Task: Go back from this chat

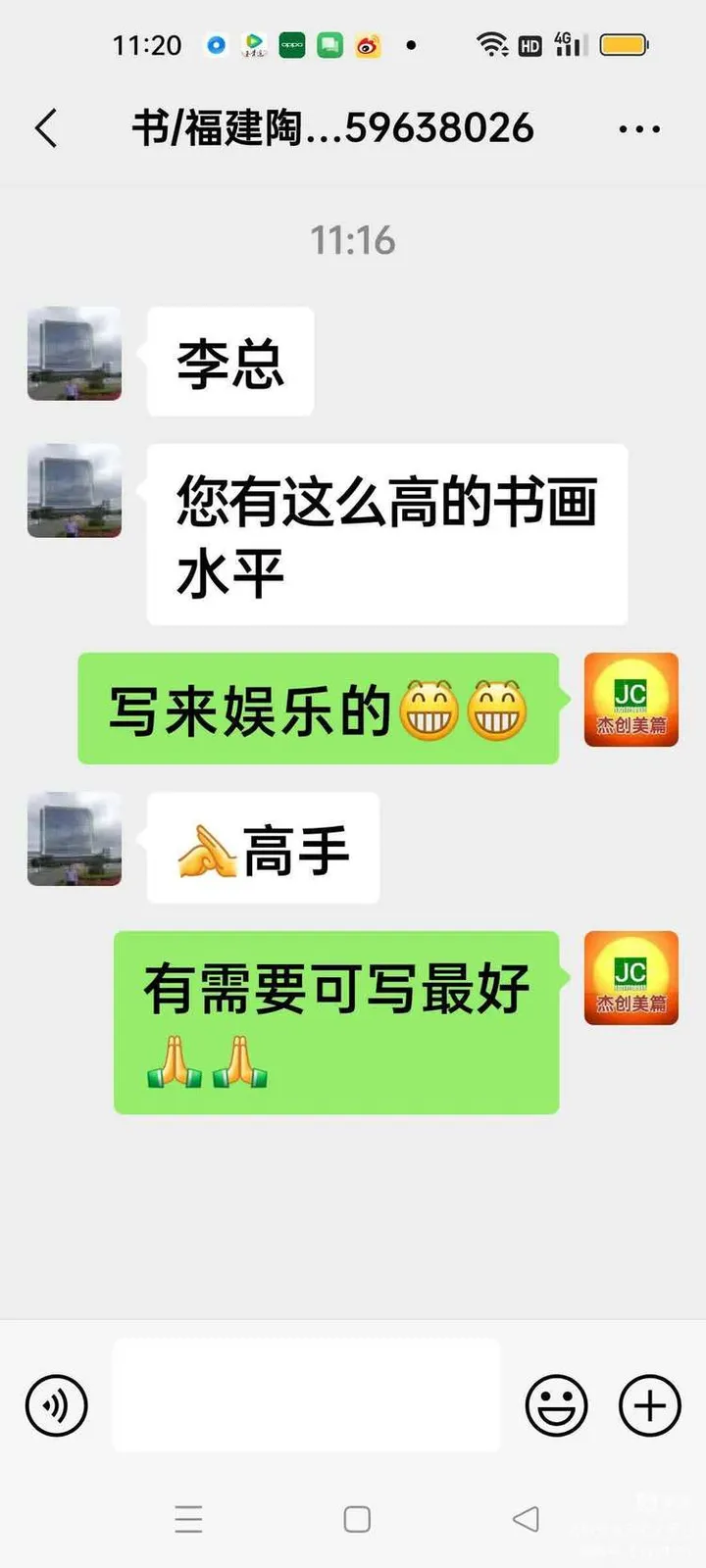Action: pyautogui.click(x=46, y=128)
